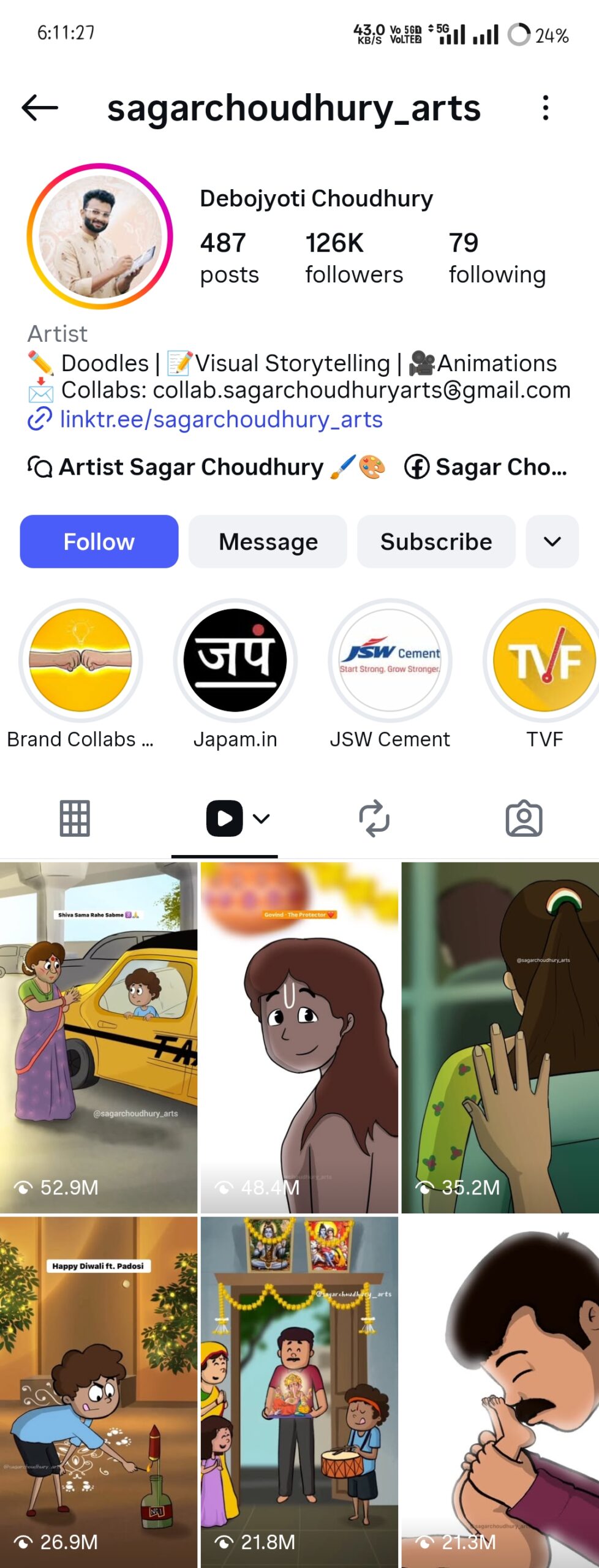Expand suggested accounts chevron
Image resolution: width=599 pixels, height=1568 pixels.
(x=552, y=541)
